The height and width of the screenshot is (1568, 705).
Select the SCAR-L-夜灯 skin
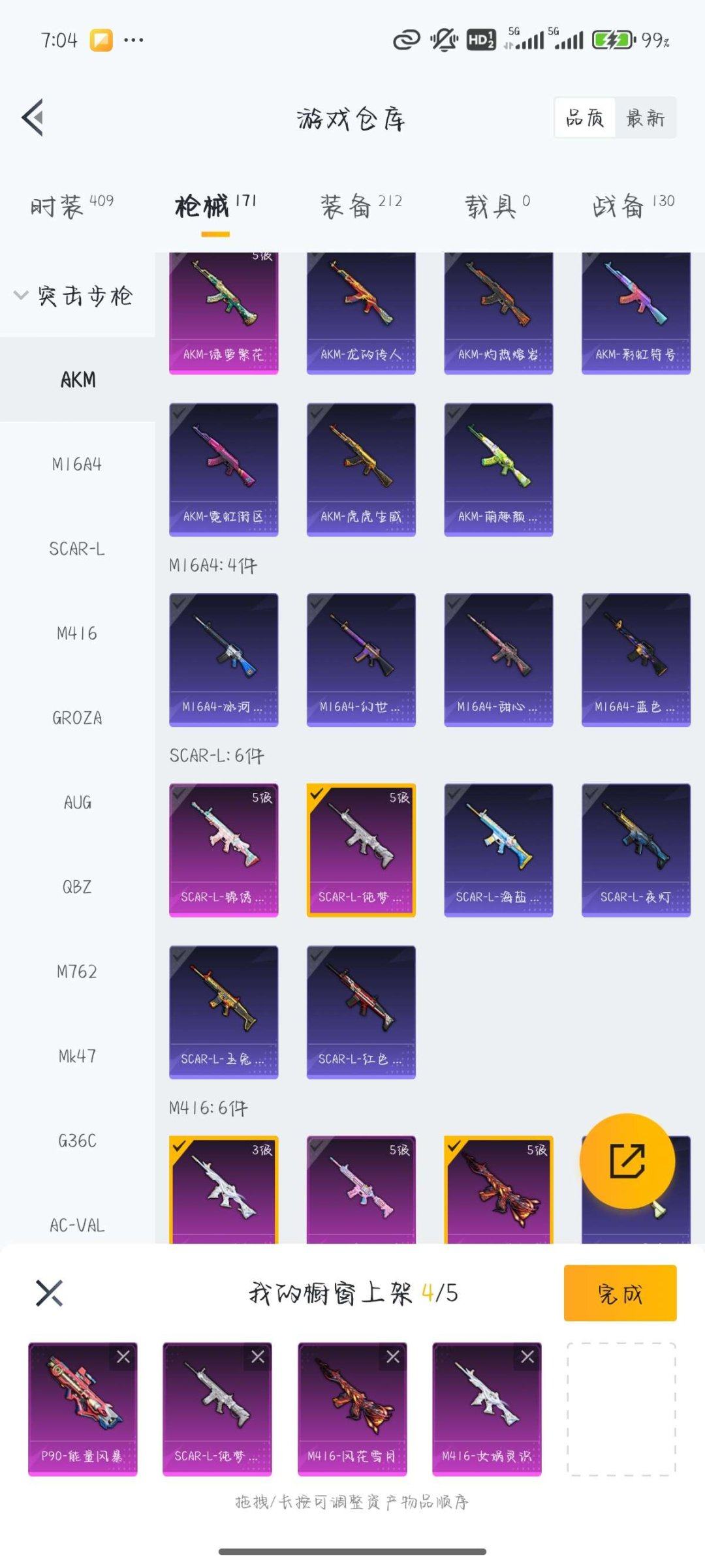[x=635, y=850]
